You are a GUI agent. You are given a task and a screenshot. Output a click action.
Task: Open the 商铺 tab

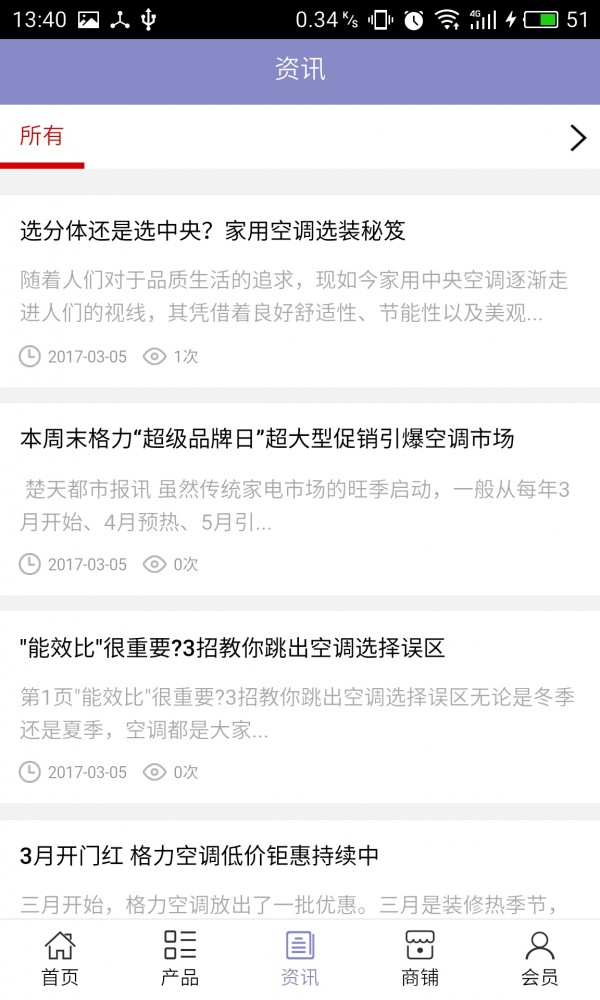tap(420, 958)
